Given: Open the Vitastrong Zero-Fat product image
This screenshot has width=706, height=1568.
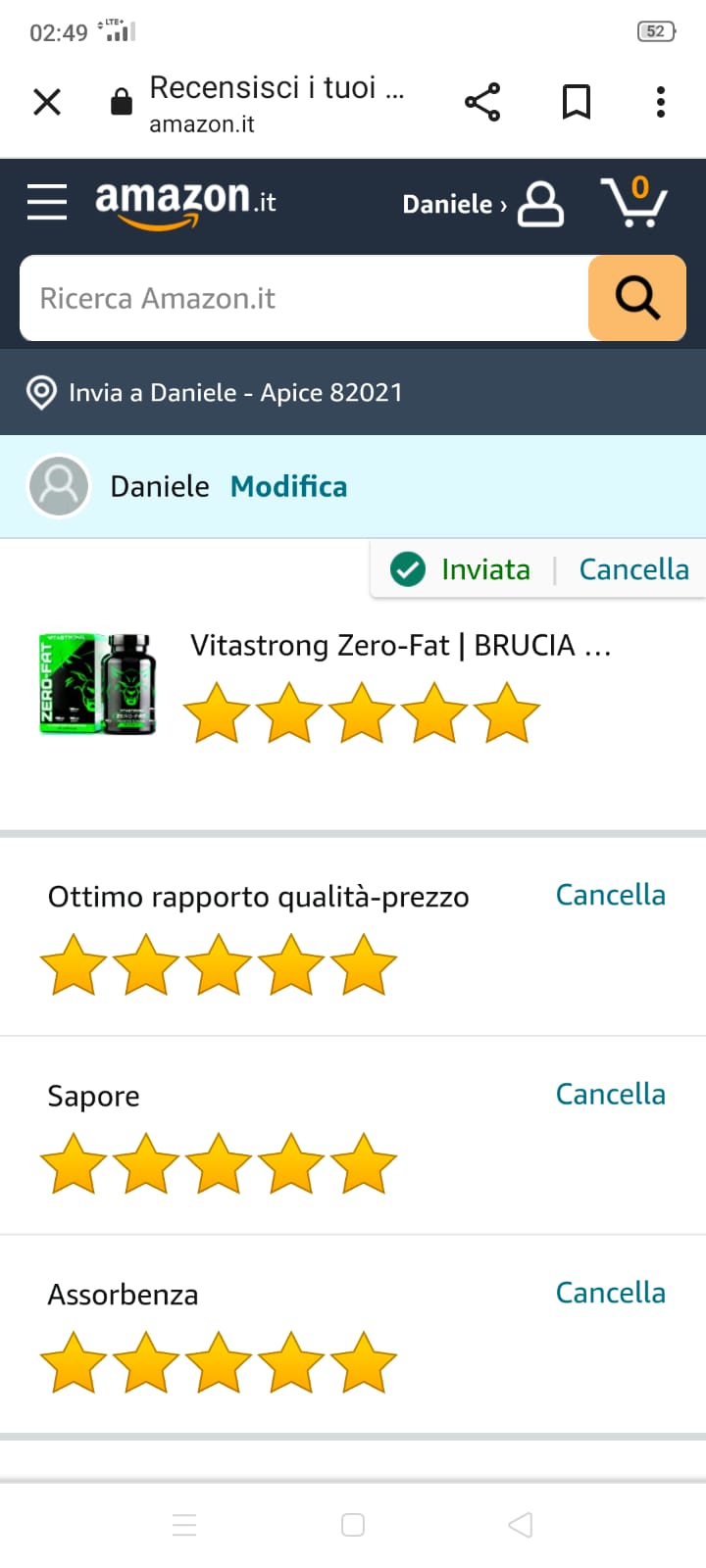Looking at the screenshot, I should [x=98, y=684].
